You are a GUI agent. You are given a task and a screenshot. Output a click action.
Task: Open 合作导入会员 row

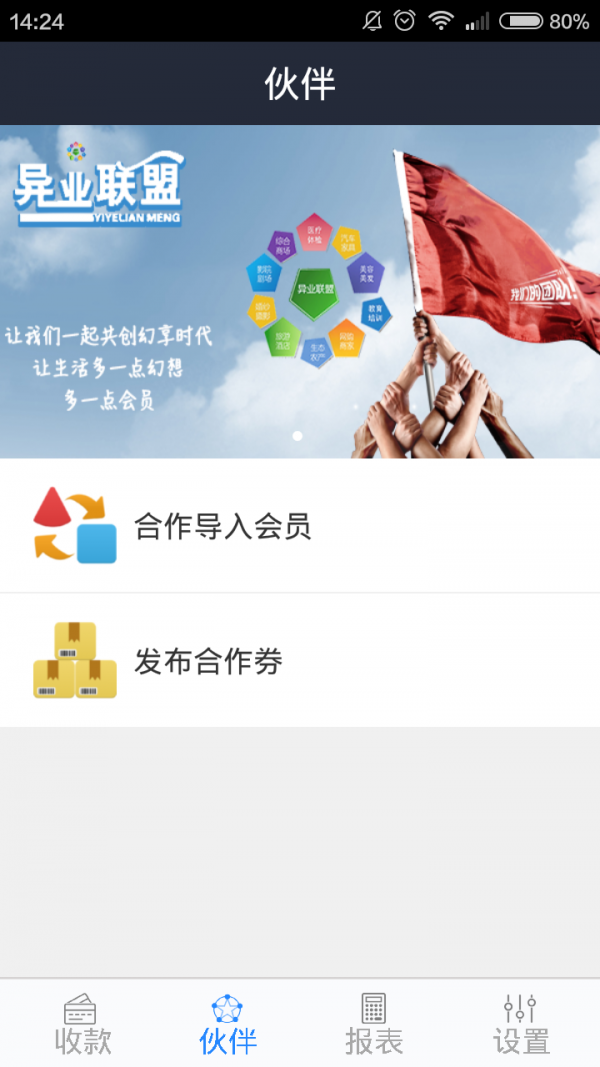tap(300, 526)
